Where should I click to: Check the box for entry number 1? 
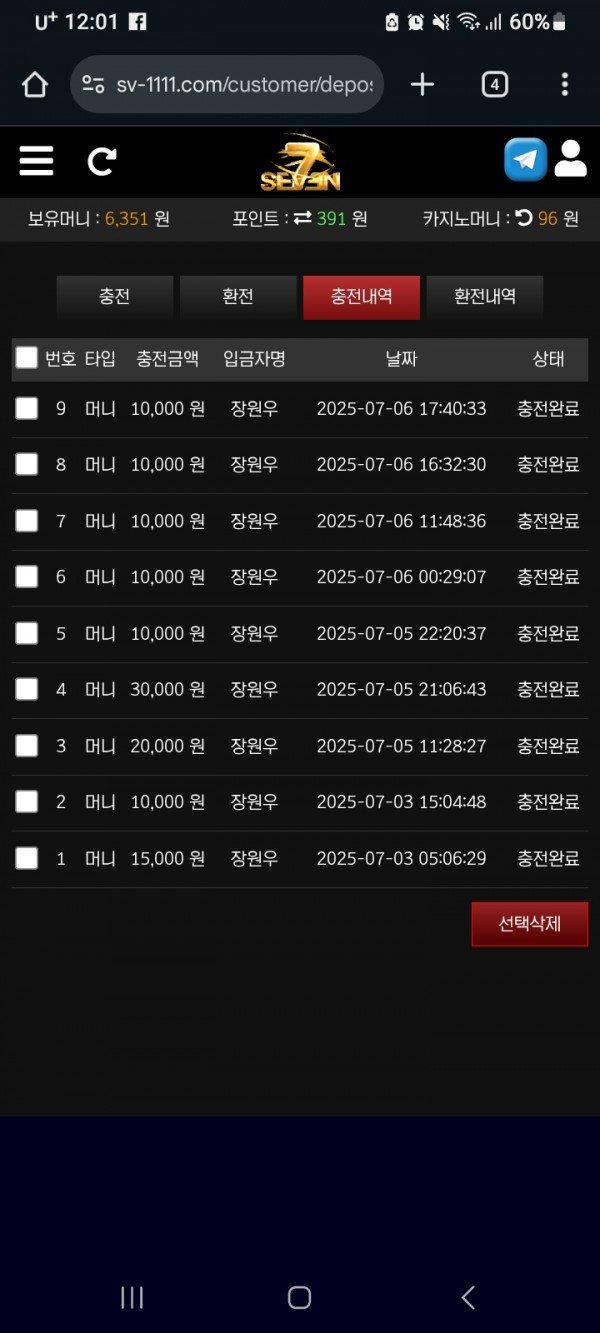[27, 858]
